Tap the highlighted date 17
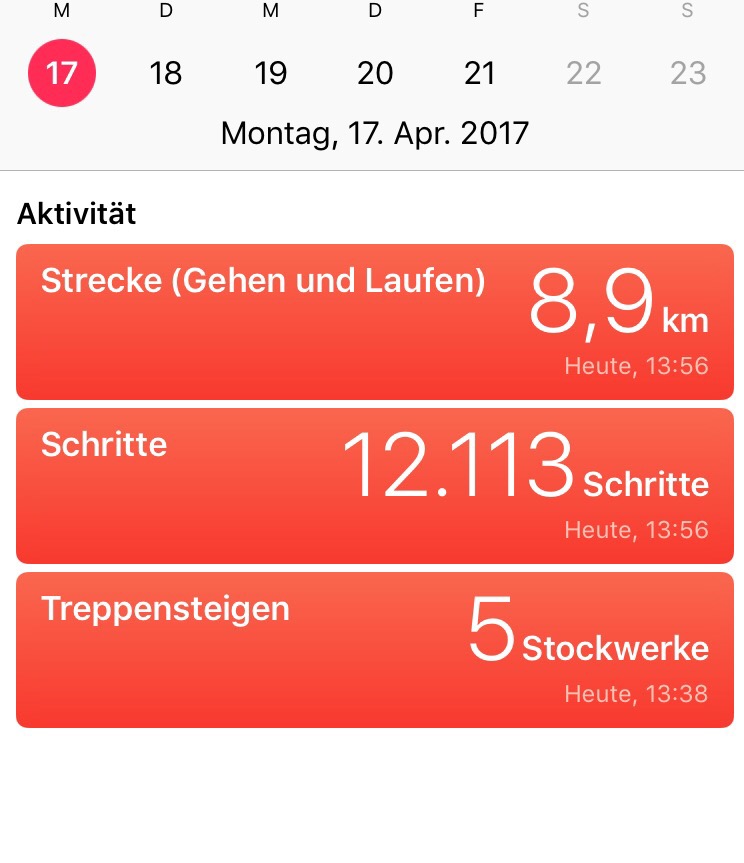This screenshot has height=863, width=744. [x=62, y=73]
